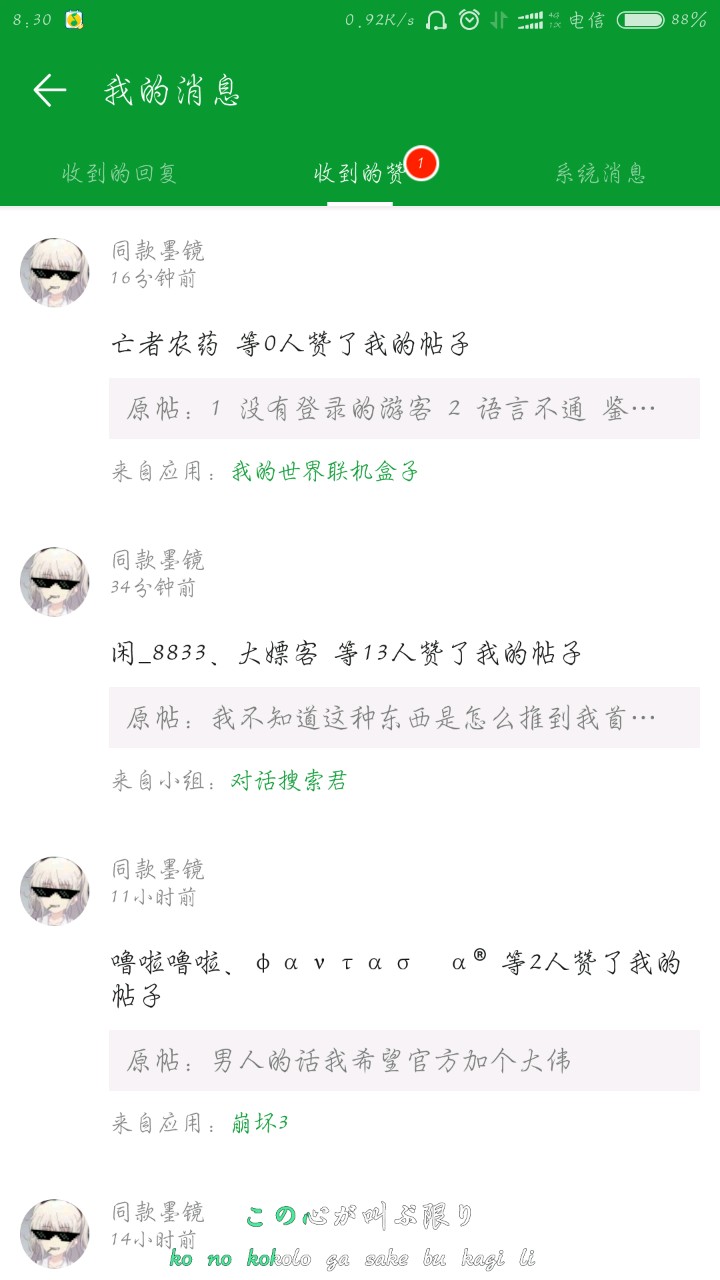
Task: Open the 系统消息 tab
Action: click(x=601, y=173)
